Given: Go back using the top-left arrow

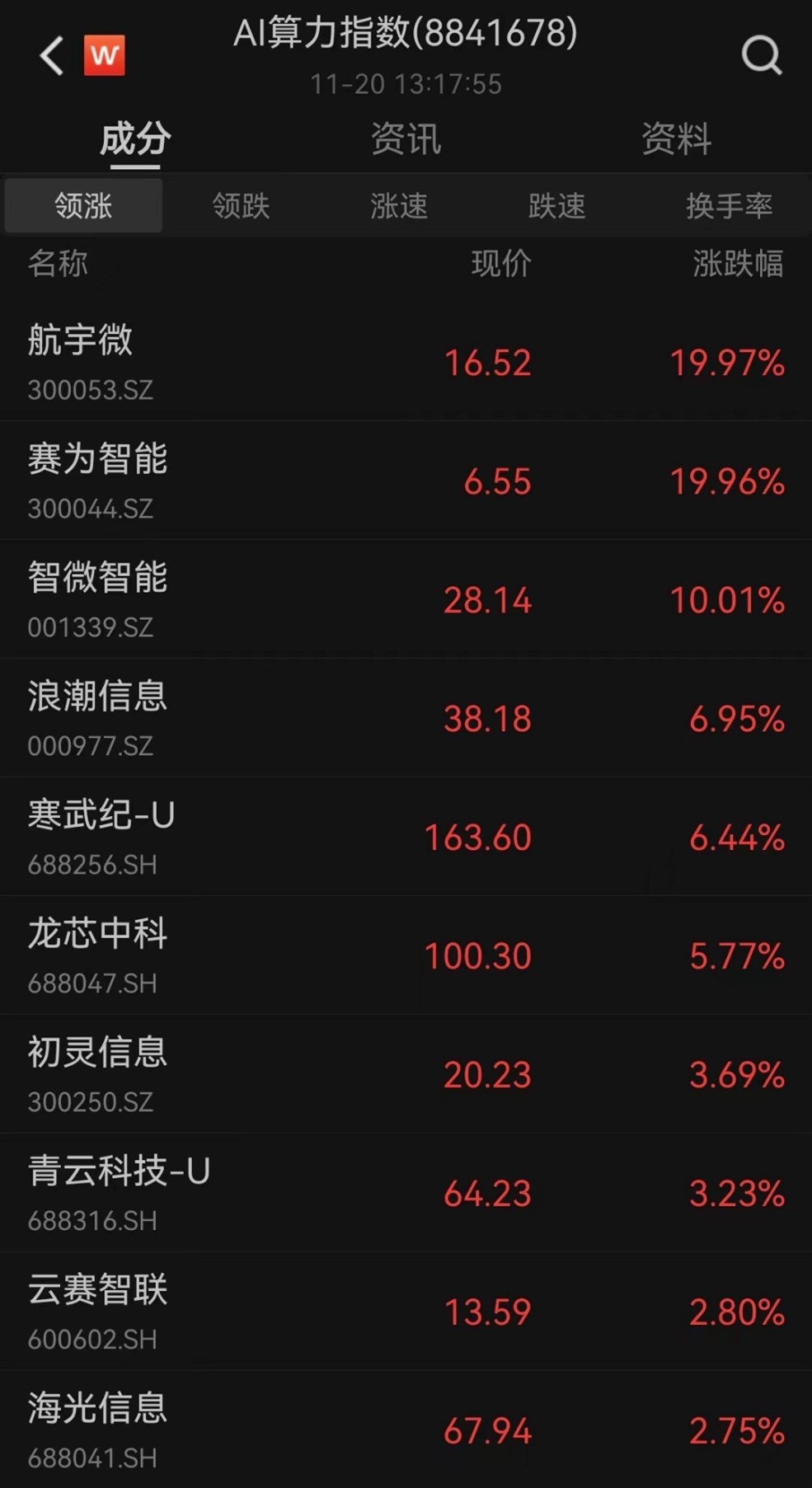Looking at the screenshot, I should pos(51,56).
